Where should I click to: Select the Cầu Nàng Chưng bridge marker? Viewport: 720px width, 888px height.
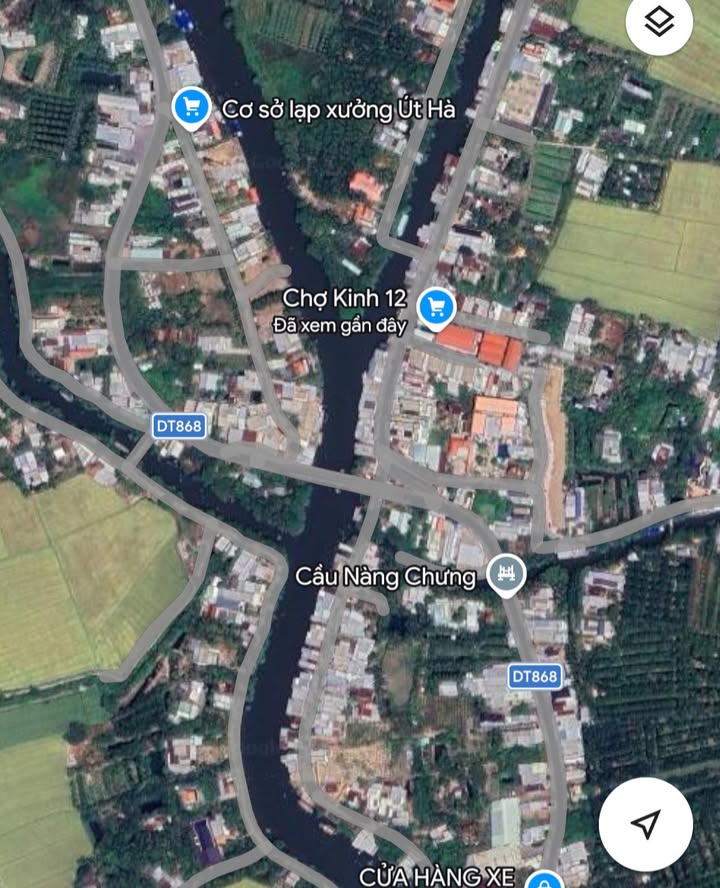506,574
